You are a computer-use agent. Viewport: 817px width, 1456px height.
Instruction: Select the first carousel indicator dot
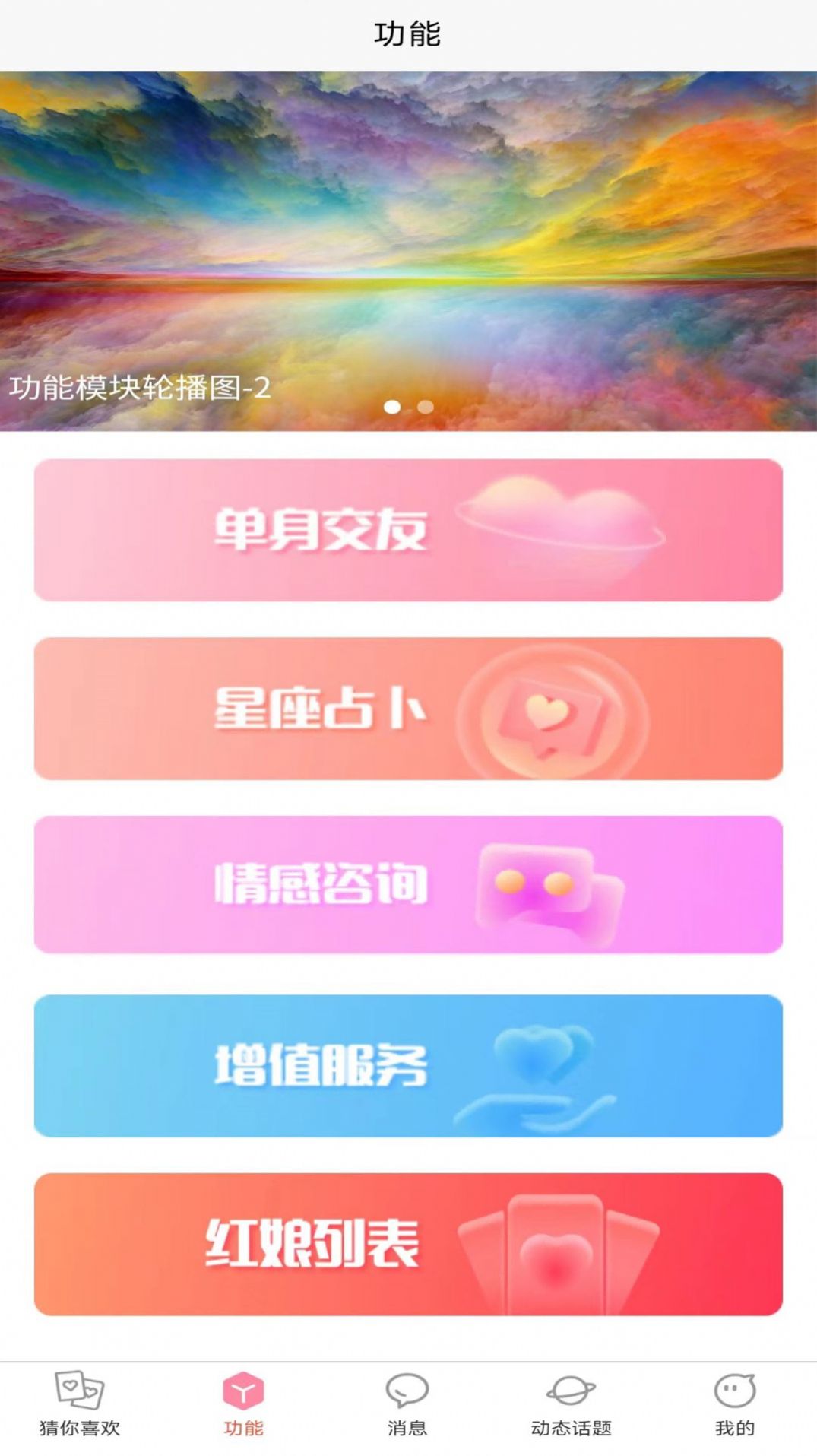[392, 407]
